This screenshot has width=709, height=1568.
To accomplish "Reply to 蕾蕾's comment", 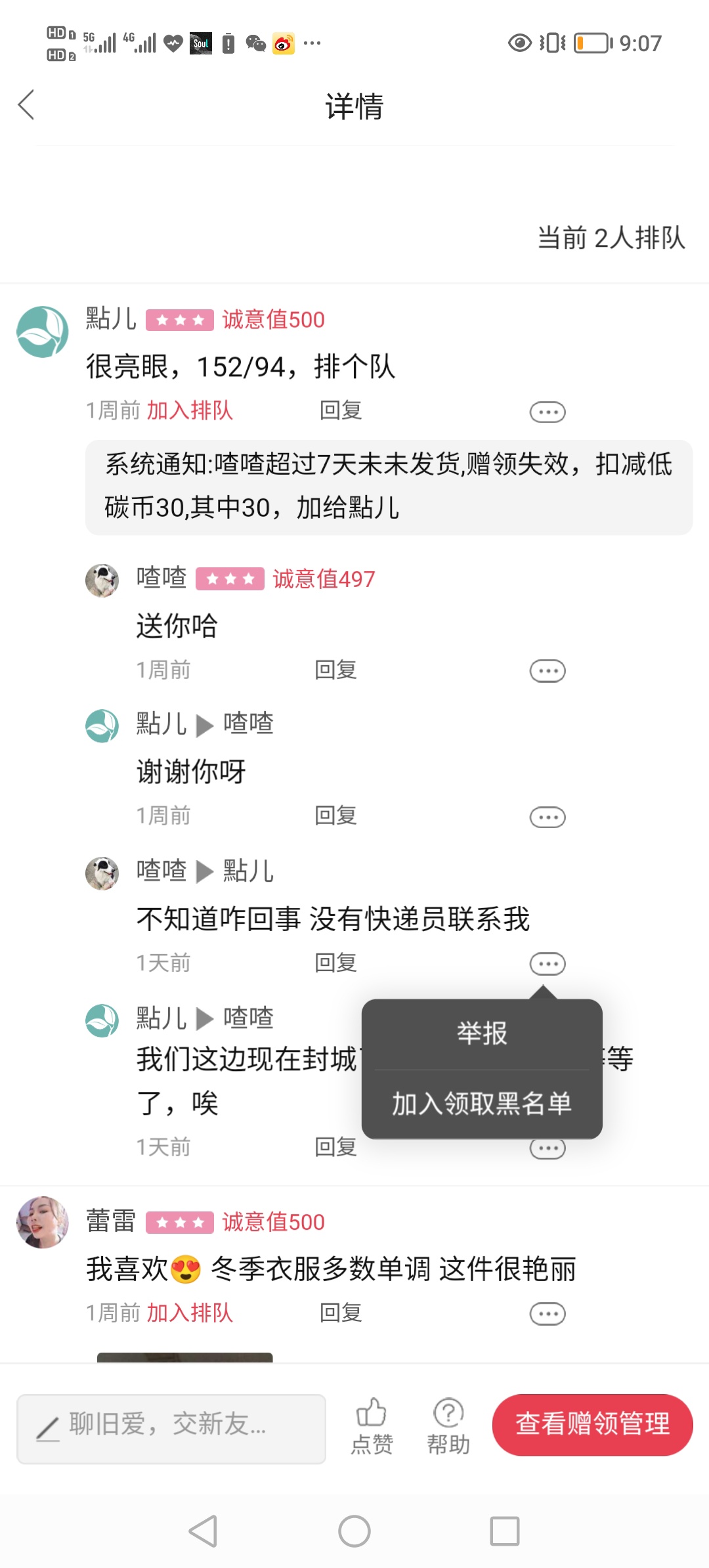I will click(x=341, y=1313).
